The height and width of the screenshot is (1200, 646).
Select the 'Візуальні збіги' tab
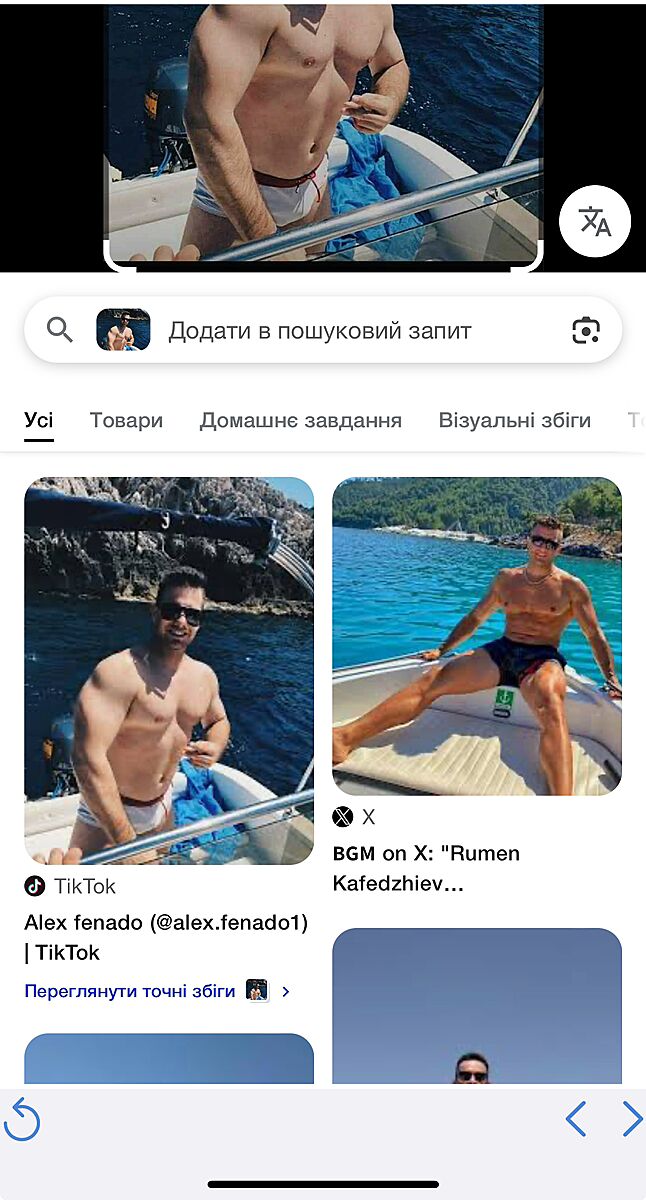tap(514, 421)
